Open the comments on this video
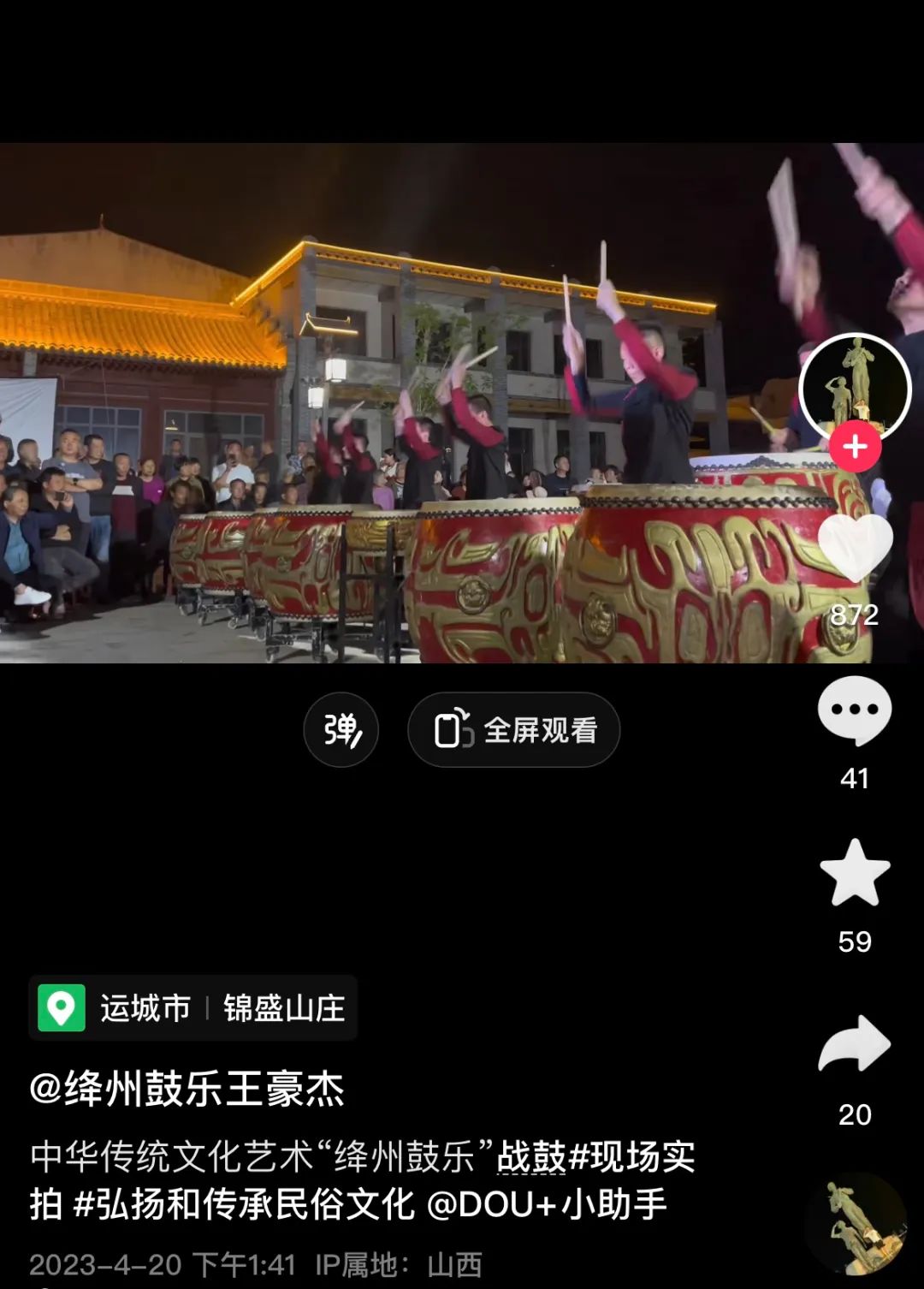The width and height of the screenshot is (924, 1289). 855,711
